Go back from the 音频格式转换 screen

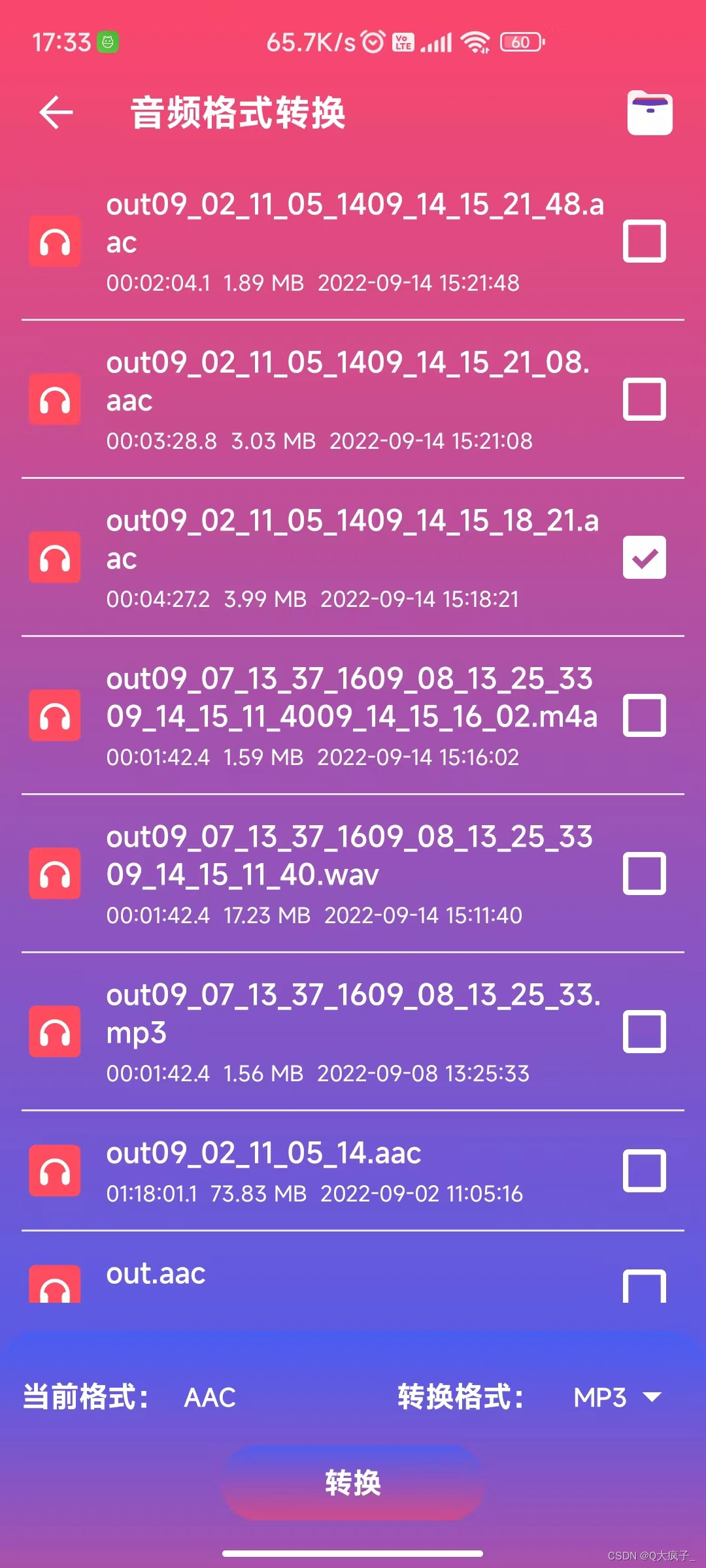pyautogui.click(x=56, y=112)
